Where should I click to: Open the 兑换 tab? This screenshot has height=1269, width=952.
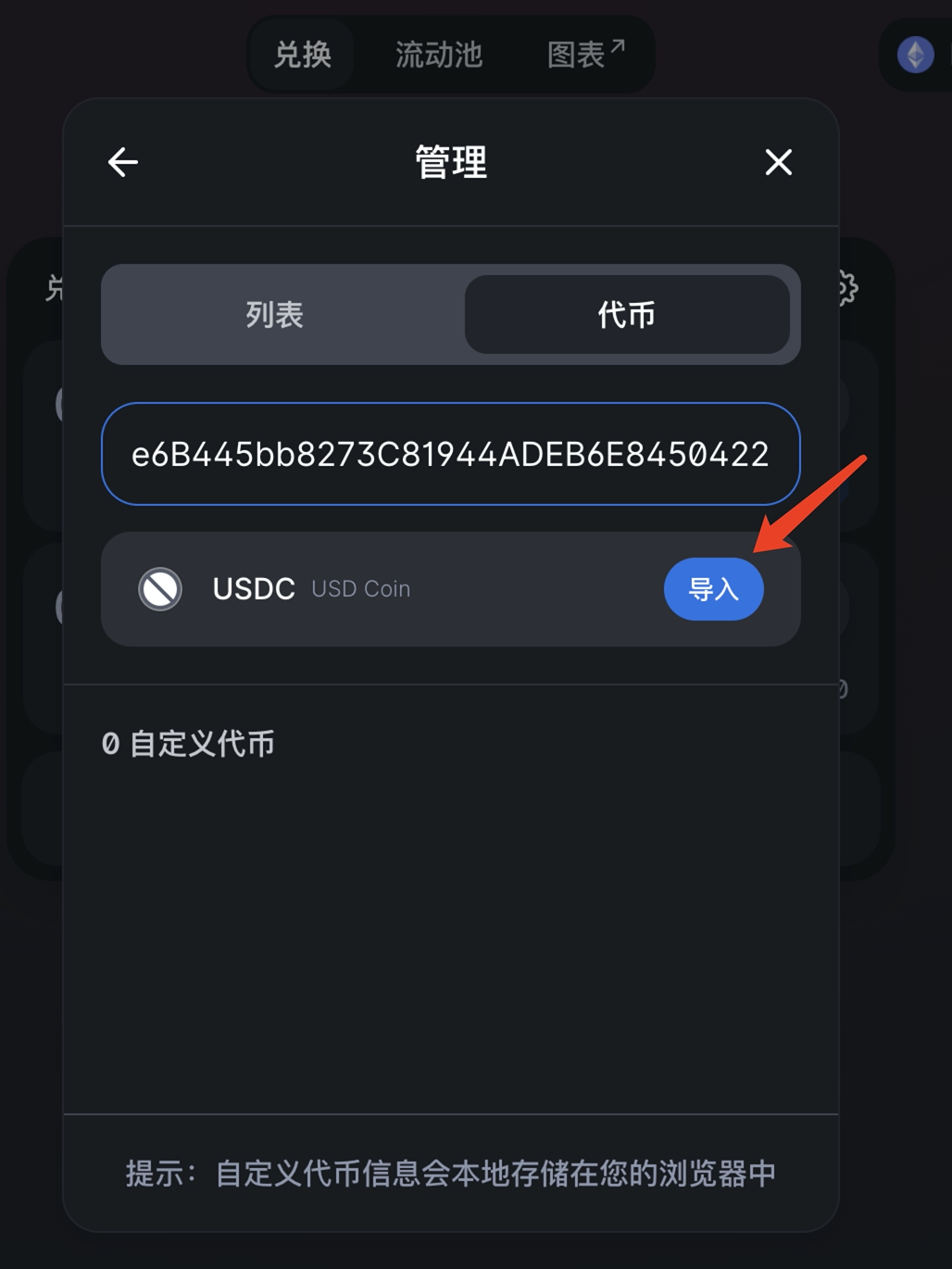pos(303,55)
